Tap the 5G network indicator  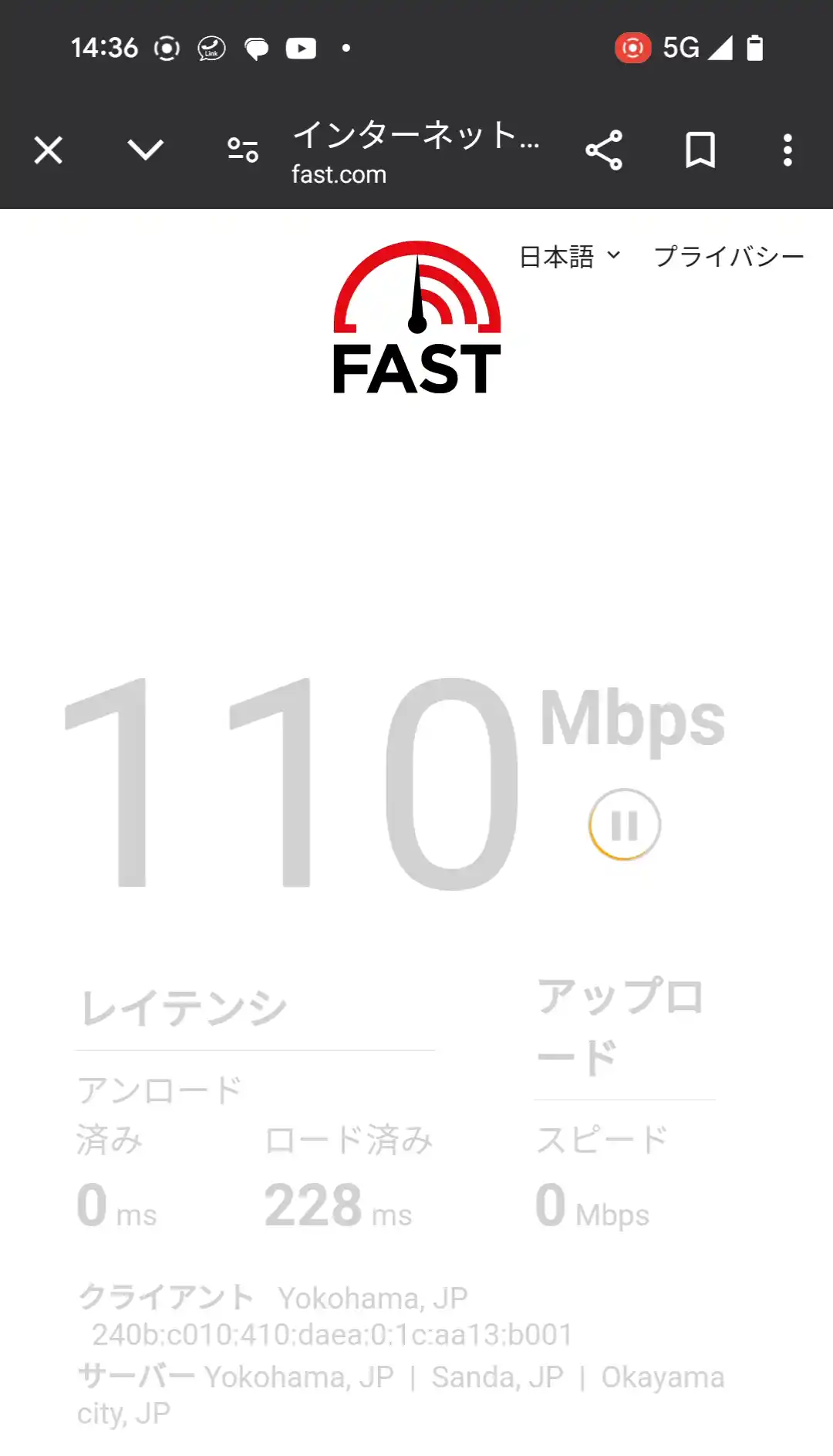pyautogui.click(x=680, y=48)
